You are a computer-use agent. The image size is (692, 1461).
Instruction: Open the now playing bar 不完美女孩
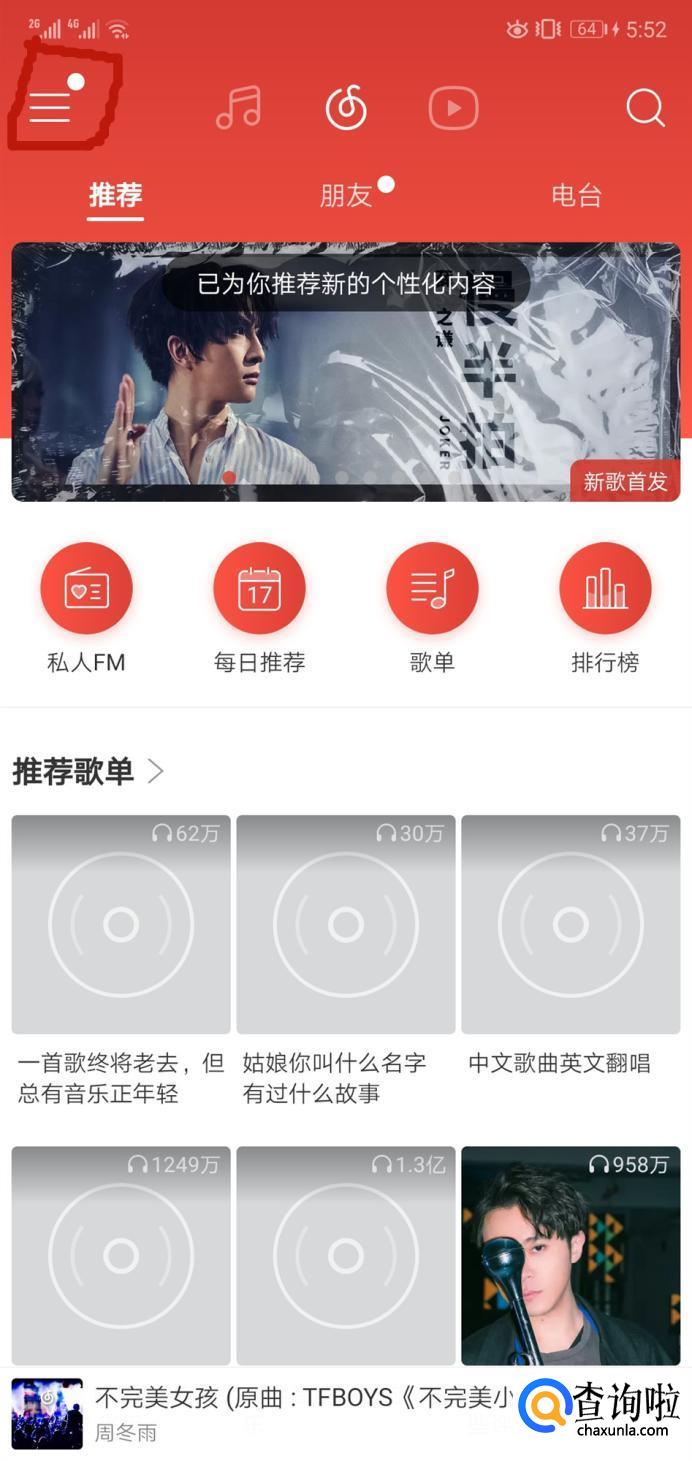pyautogui.click(x=300, y=1411)
